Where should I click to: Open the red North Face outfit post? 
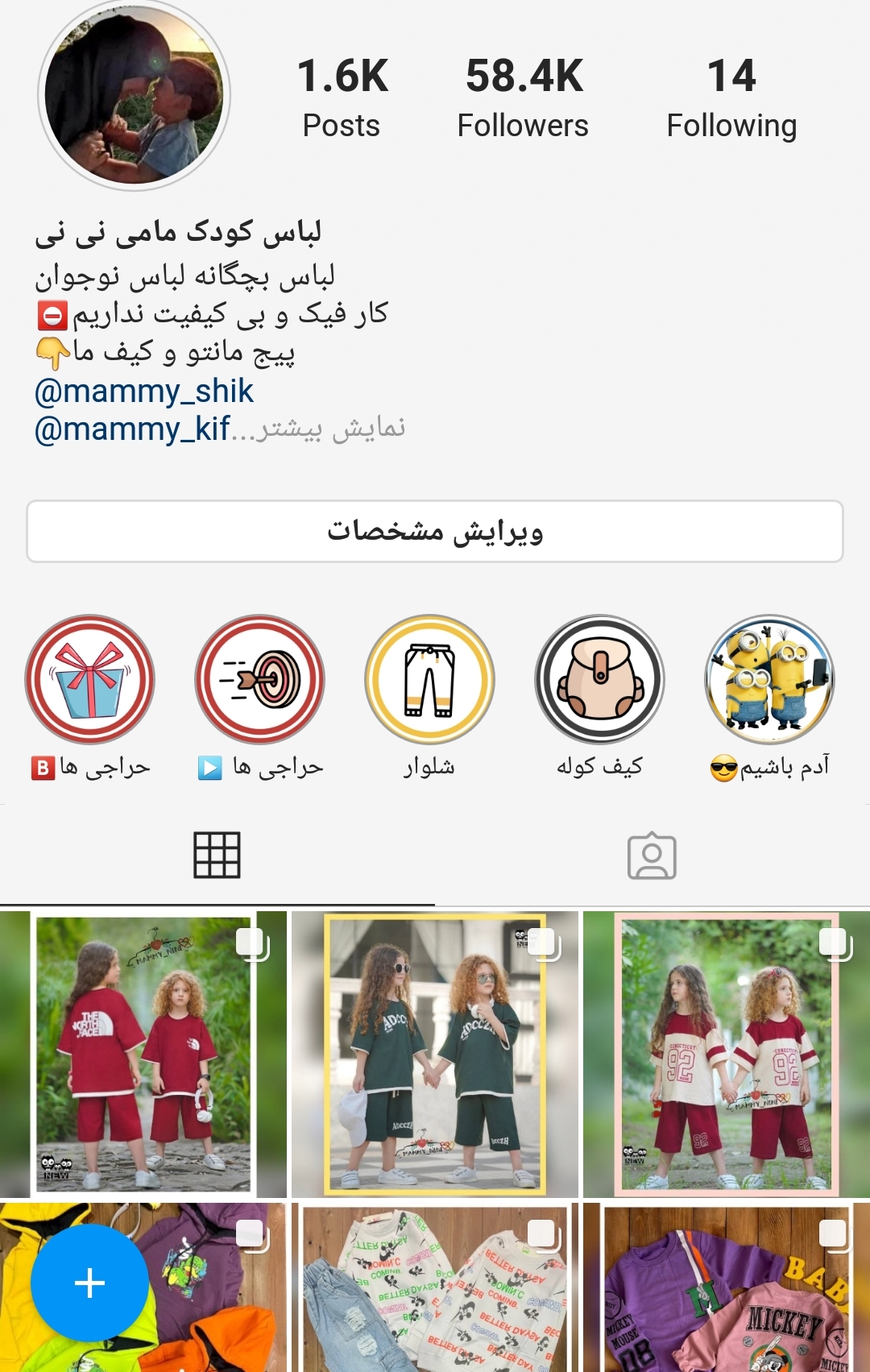[x=143, y=1055]
